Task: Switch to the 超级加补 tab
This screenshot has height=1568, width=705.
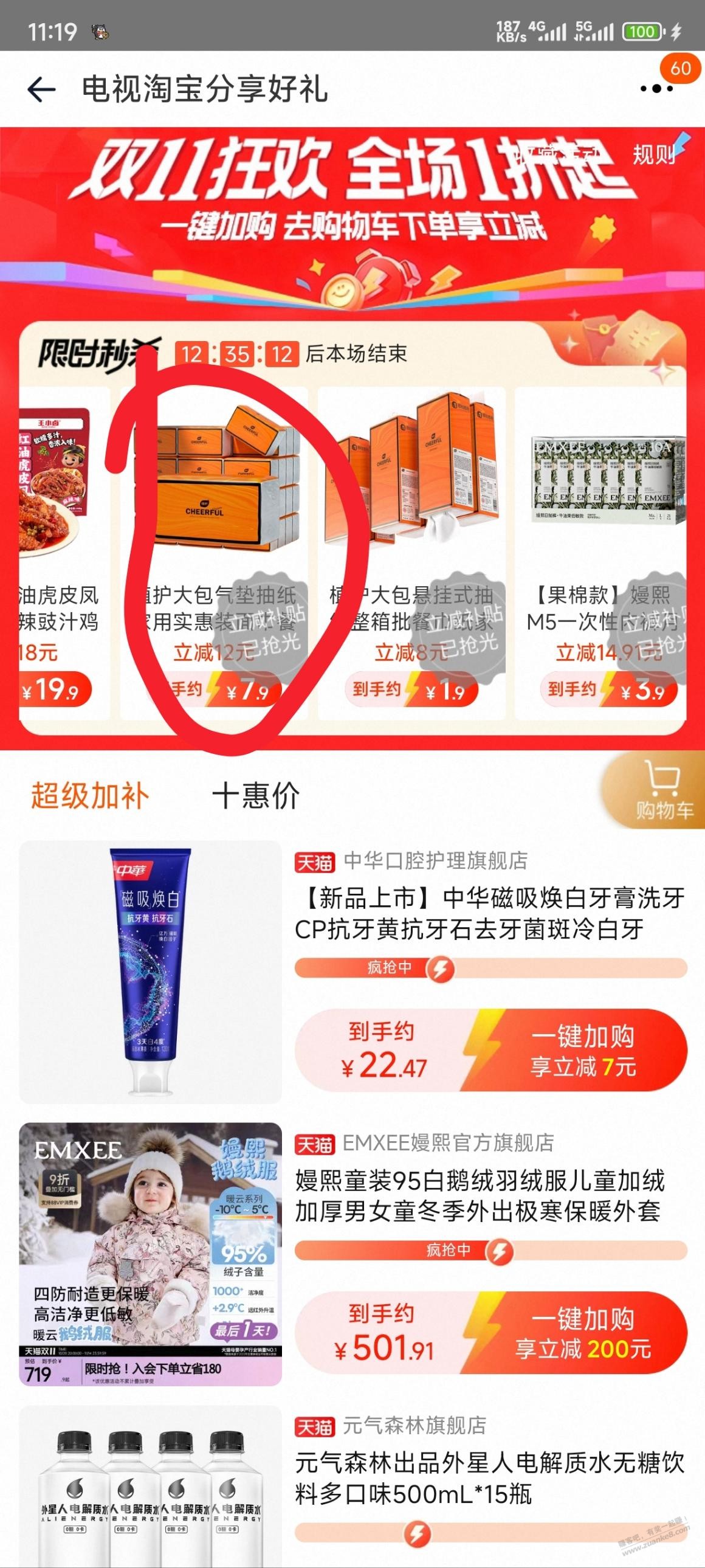Action: (x=90, y=796)
